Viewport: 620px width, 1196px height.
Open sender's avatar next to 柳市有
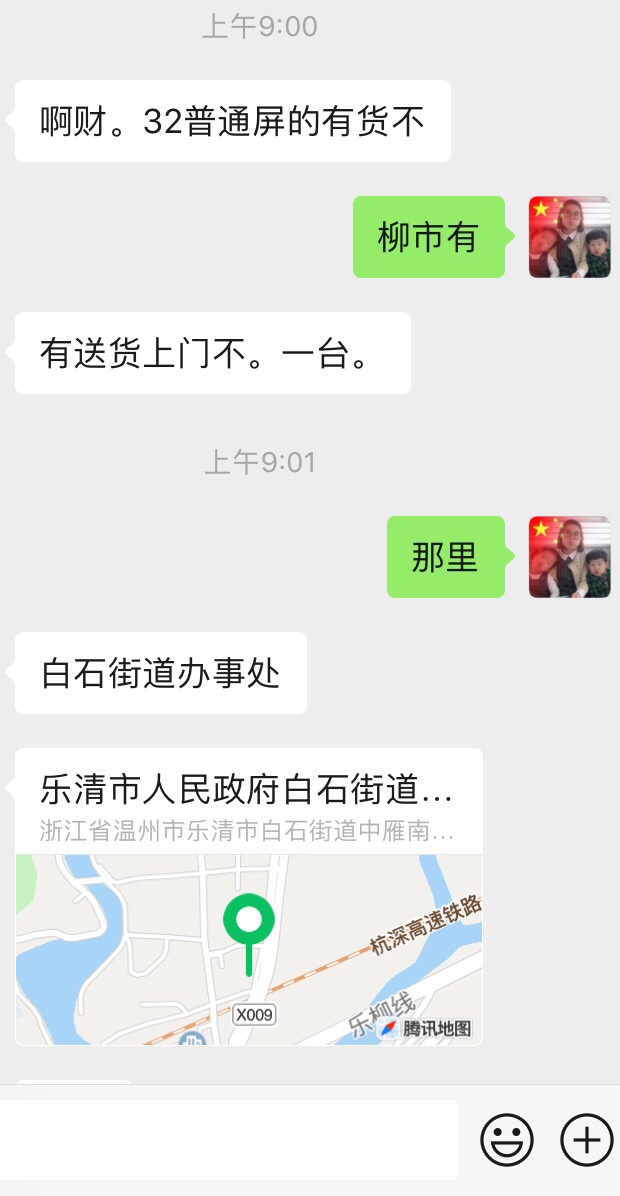569,237
